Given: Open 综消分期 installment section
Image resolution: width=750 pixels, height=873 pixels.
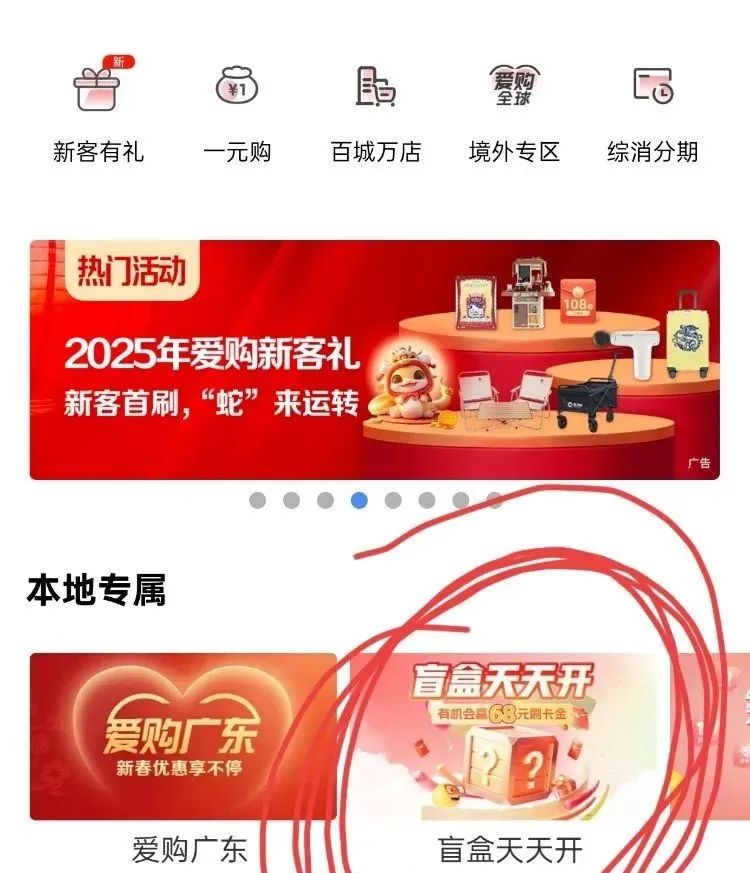Looking at the screenshot, I should click(x=653, y=110).
